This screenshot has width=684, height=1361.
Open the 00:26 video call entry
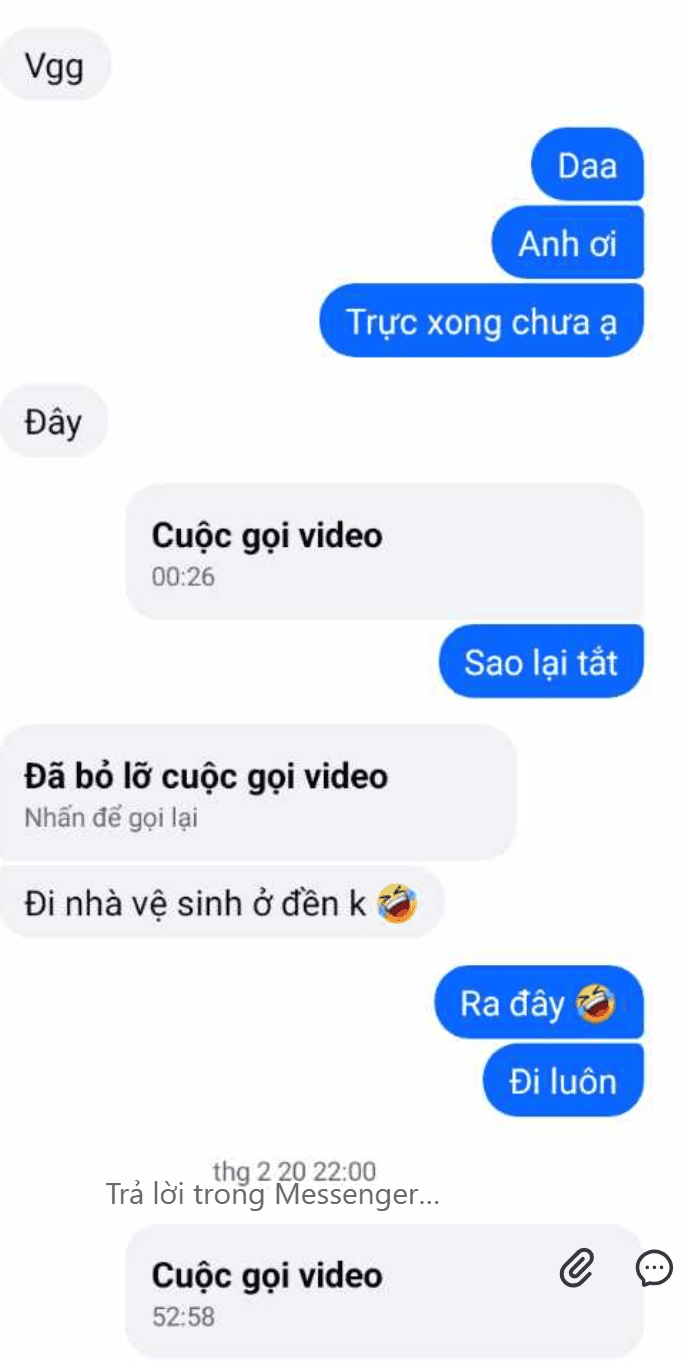click(x=384, y=552)
